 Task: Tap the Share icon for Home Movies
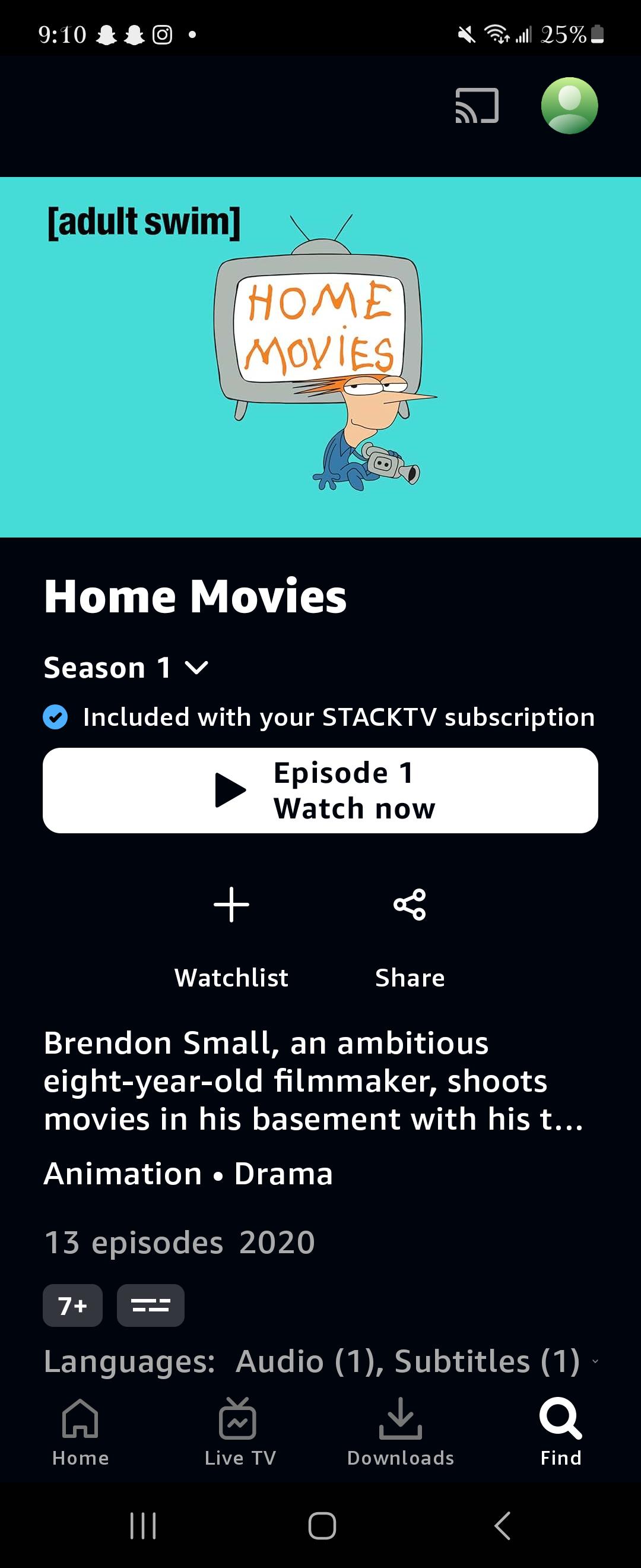point(410,906)
